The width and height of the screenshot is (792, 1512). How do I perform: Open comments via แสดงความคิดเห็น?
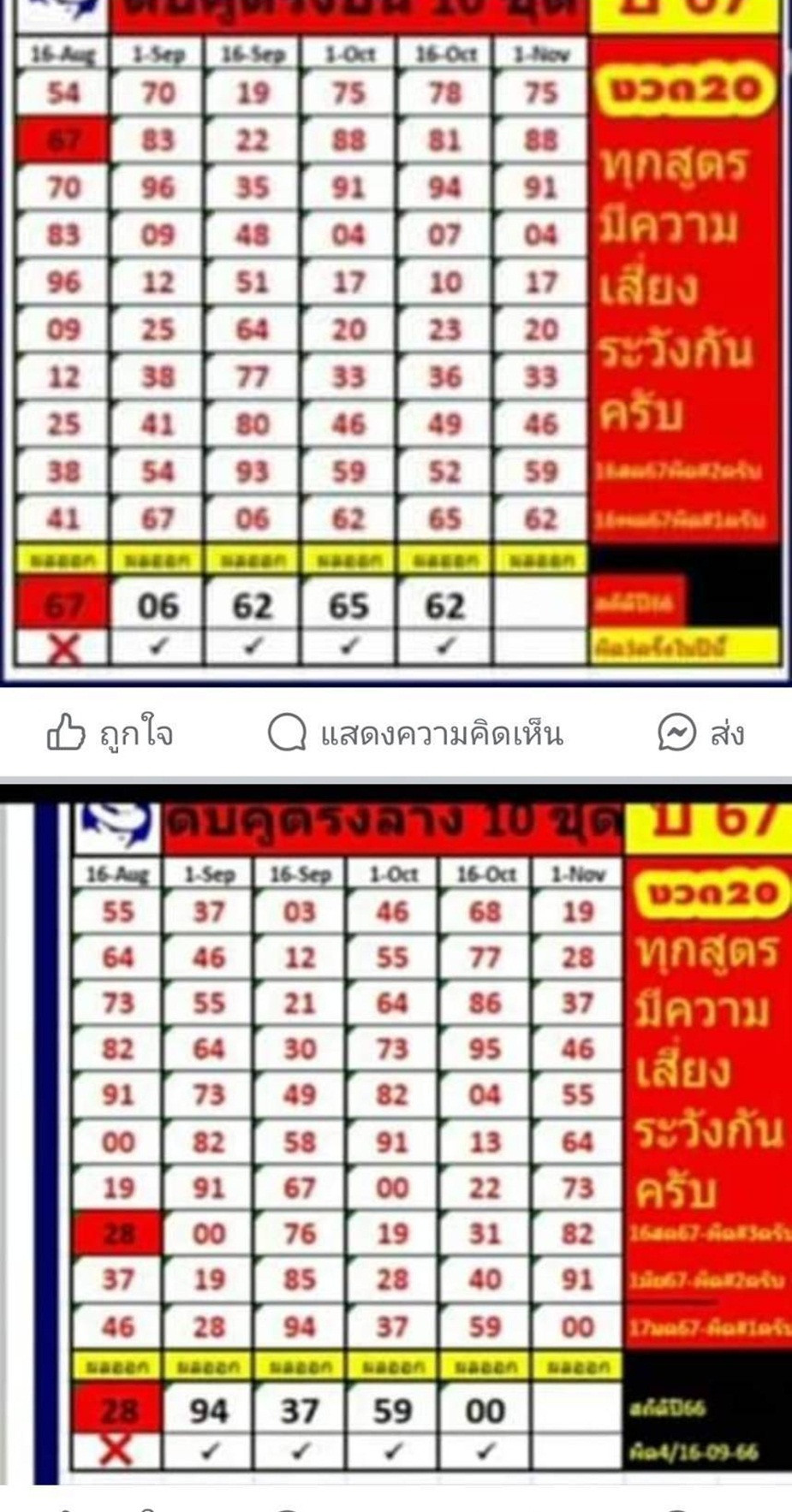pyautogui.click(x=415, y=733)
